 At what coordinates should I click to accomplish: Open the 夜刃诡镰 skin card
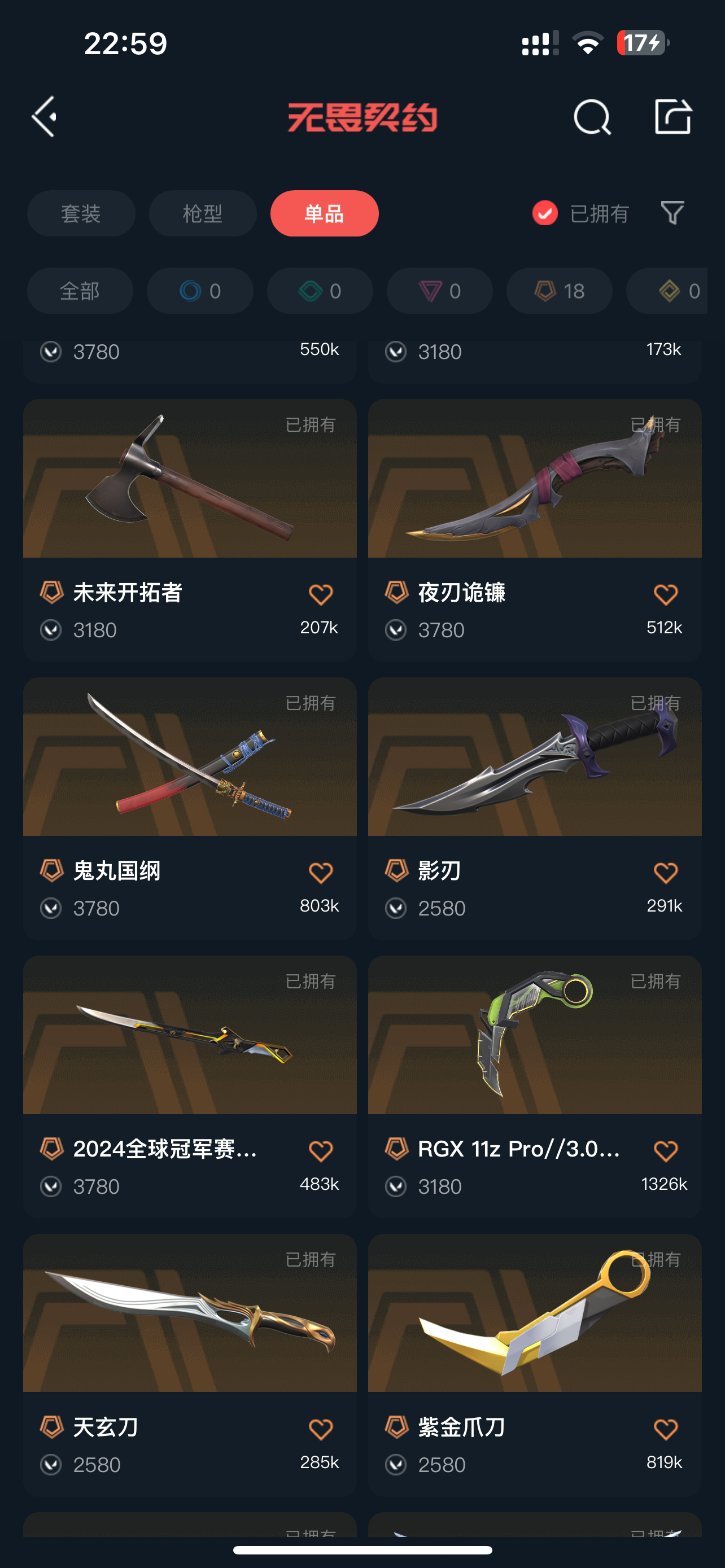pyautogui.click(x=535, y=480)
